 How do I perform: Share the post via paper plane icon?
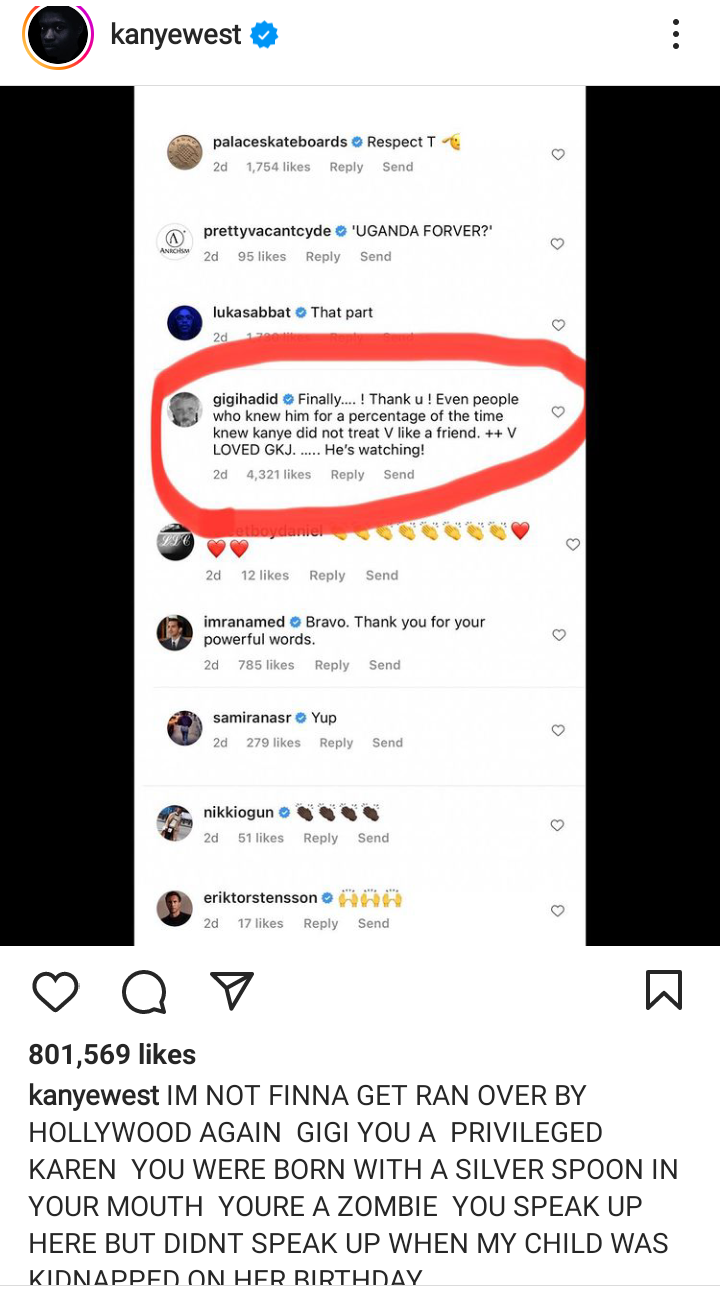(231, 991)
